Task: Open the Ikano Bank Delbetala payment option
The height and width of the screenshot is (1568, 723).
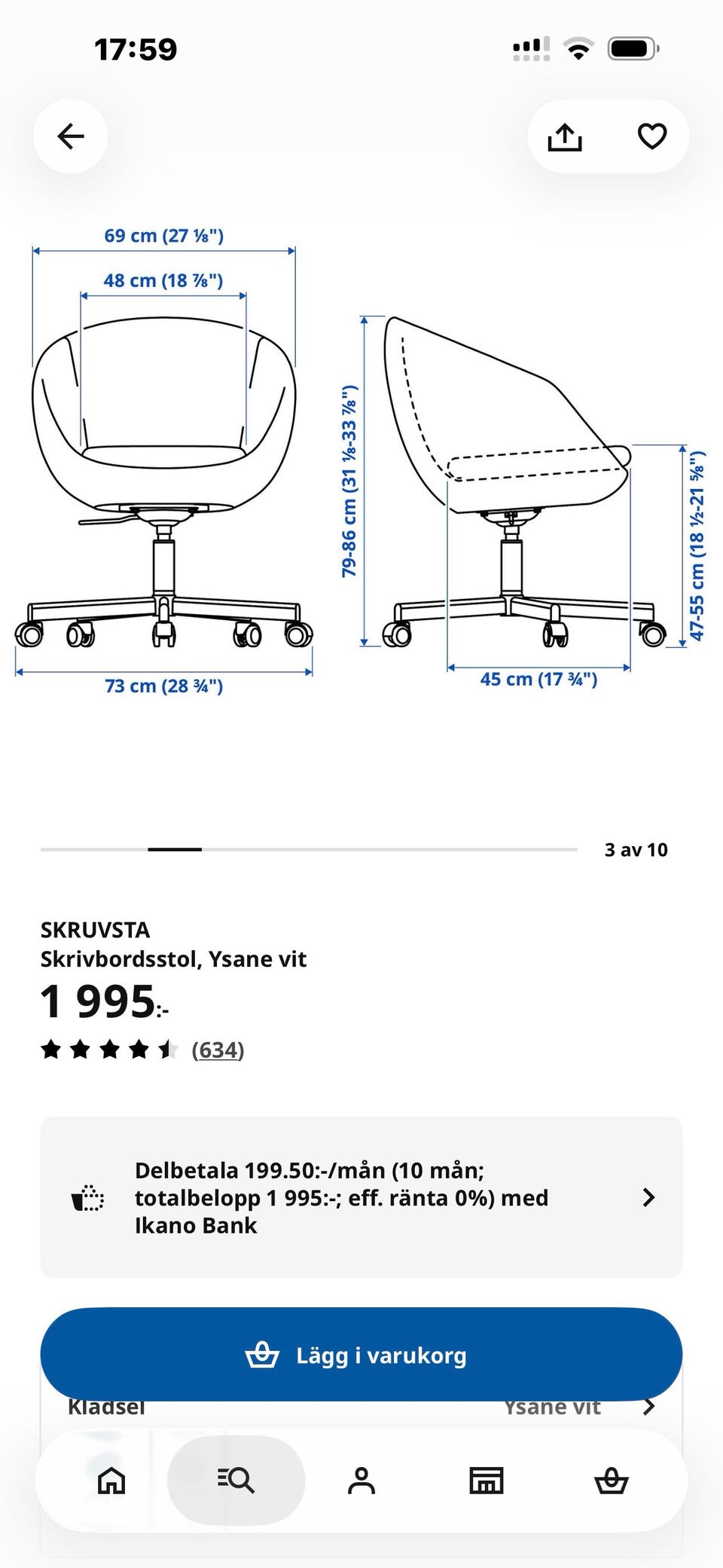Action: 361,1197
